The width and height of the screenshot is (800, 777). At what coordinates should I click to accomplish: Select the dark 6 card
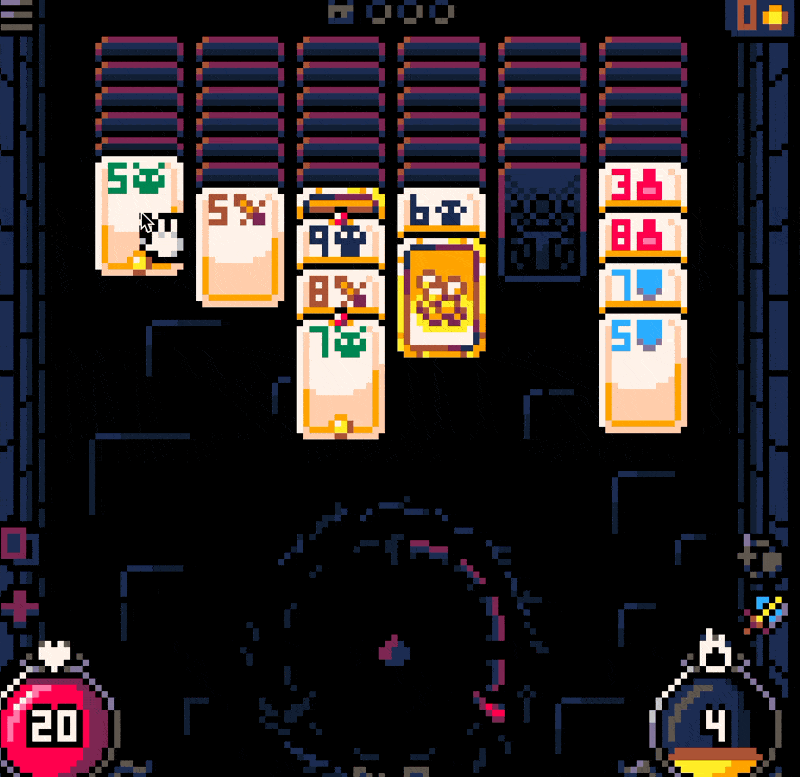[441, 212]
